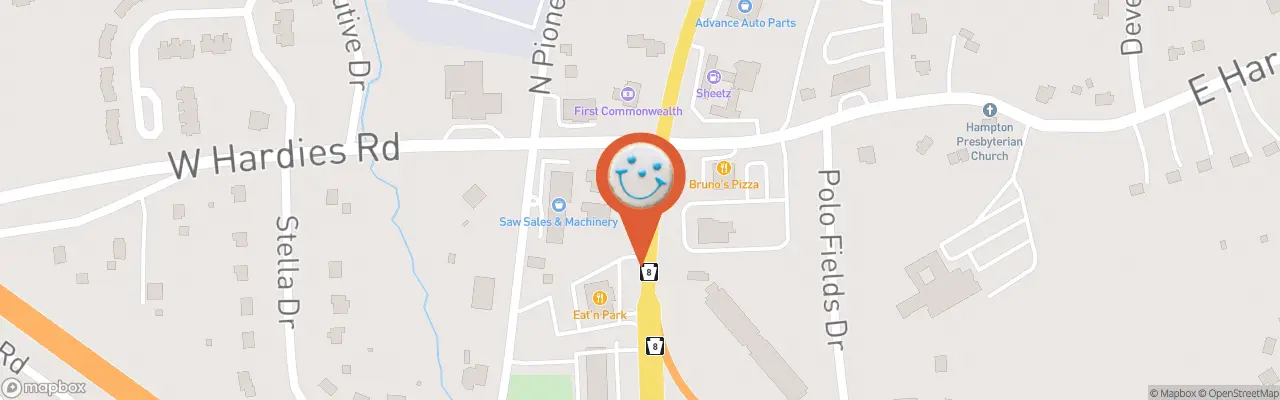Image resolution: width=1280 pixels, height=400 pixels.
Task: Open the Sheetz point of interest
Action: 714,77
